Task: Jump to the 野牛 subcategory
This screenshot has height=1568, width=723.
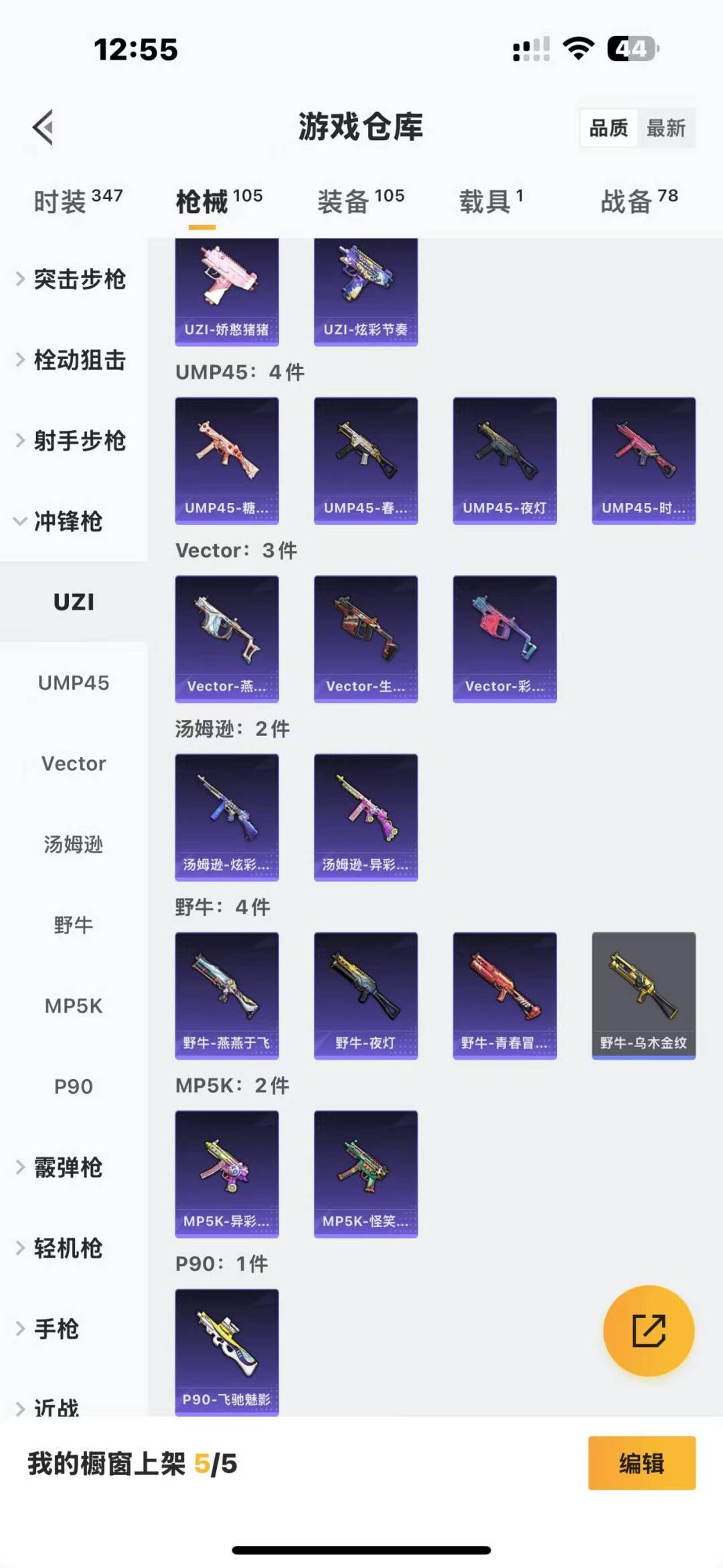Action: pyautogui.click(x=74, y=925)
